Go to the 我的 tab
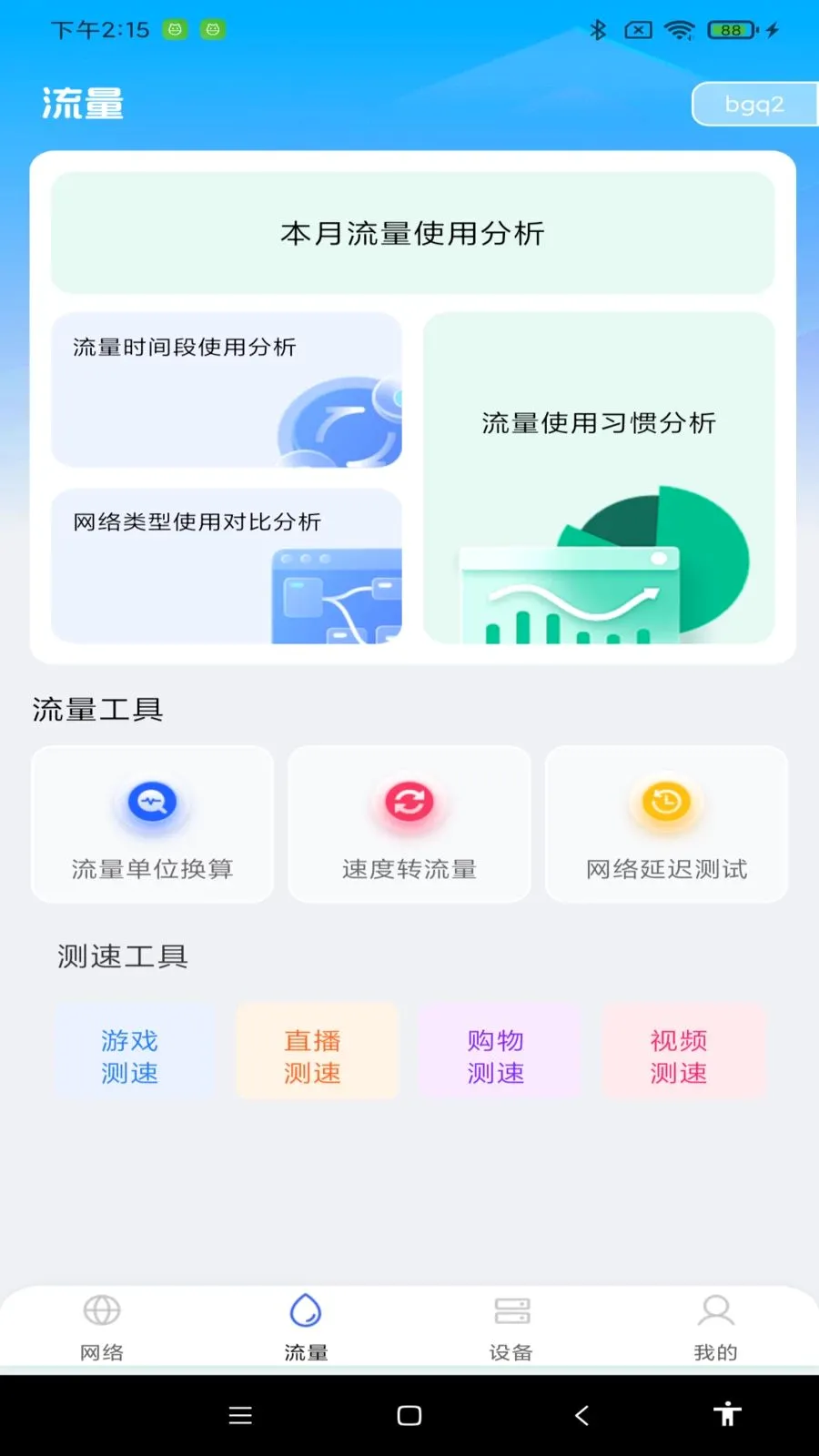The width and height of the screenshot is (819, 1456). tap(716, 1327)
